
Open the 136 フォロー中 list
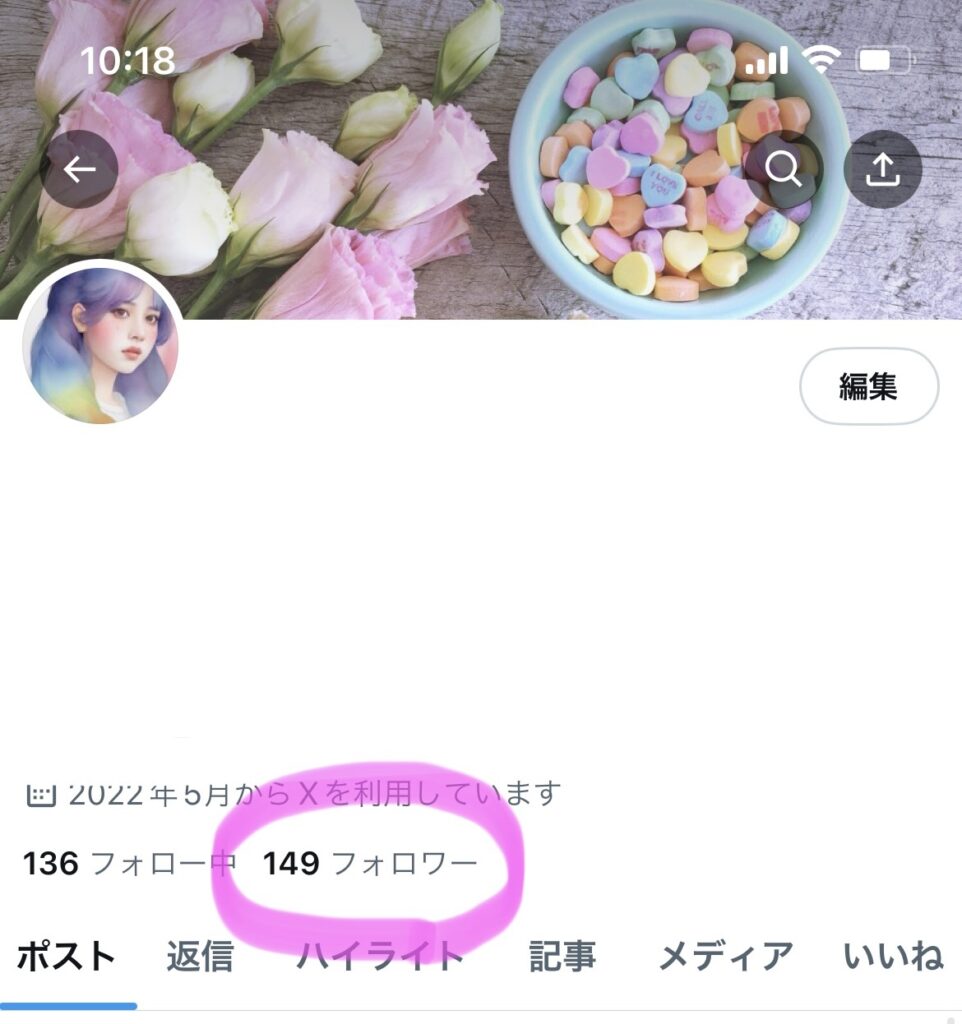point(129,863)
